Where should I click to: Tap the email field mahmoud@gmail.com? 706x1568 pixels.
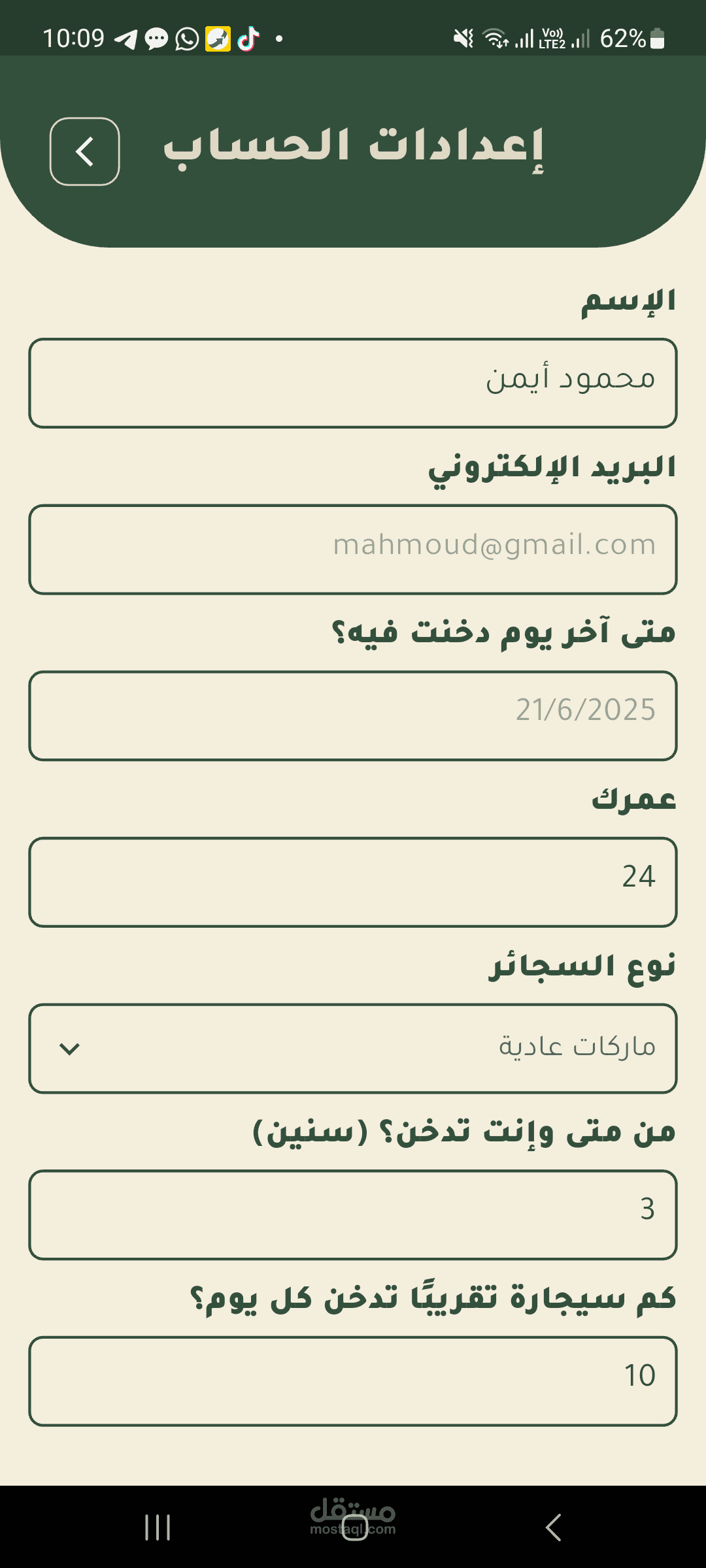click(353, 549)
